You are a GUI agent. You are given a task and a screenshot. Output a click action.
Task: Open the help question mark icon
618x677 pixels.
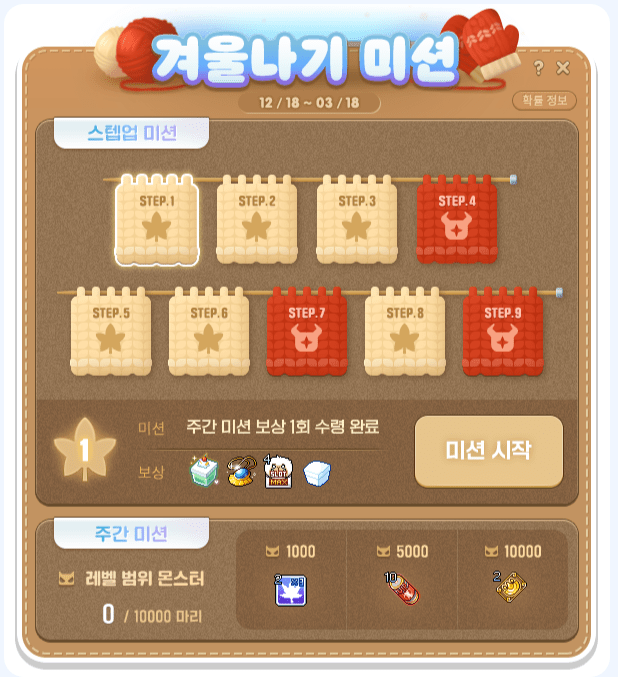(539, 69)
